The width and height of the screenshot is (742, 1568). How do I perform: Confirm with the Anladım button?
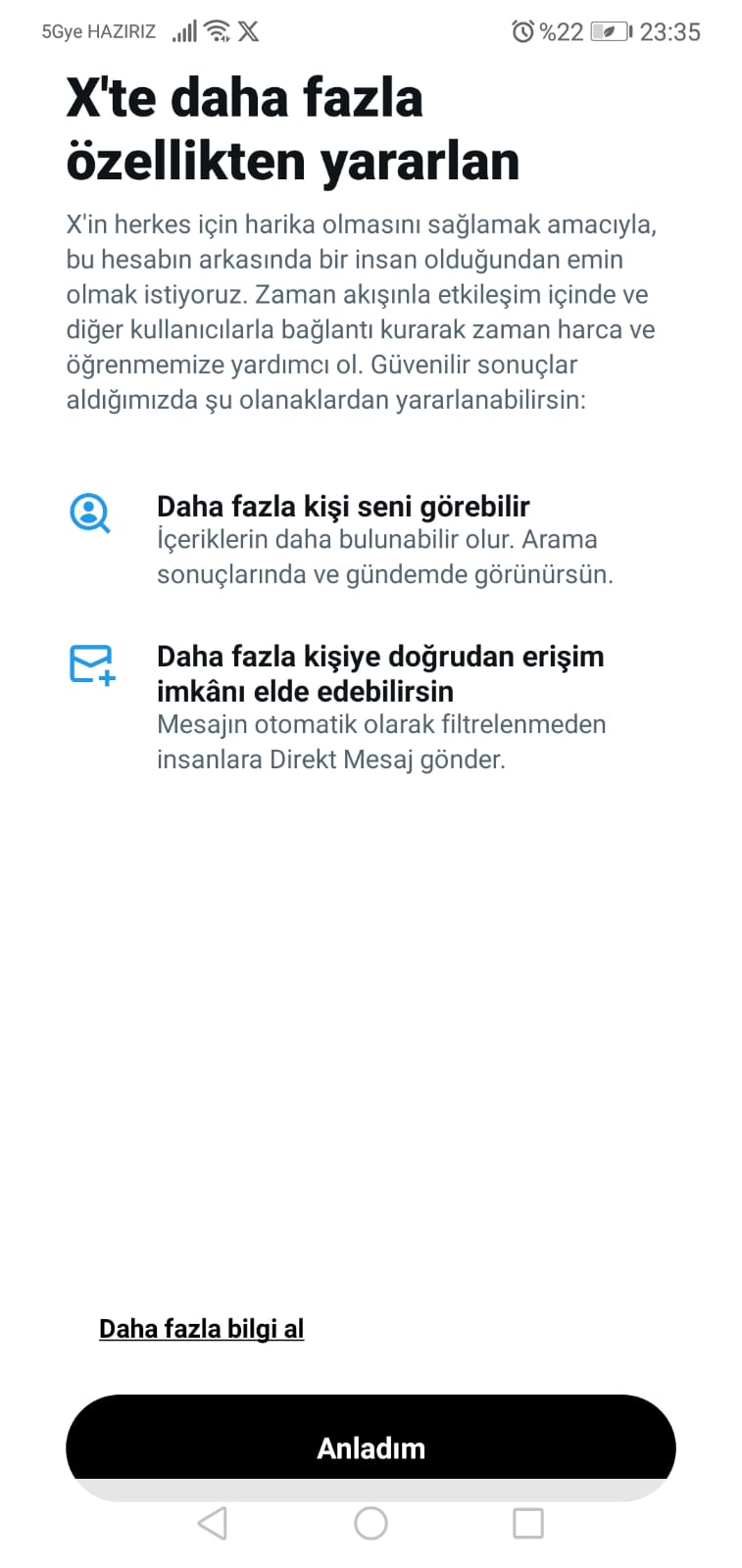pos(371,1446)
